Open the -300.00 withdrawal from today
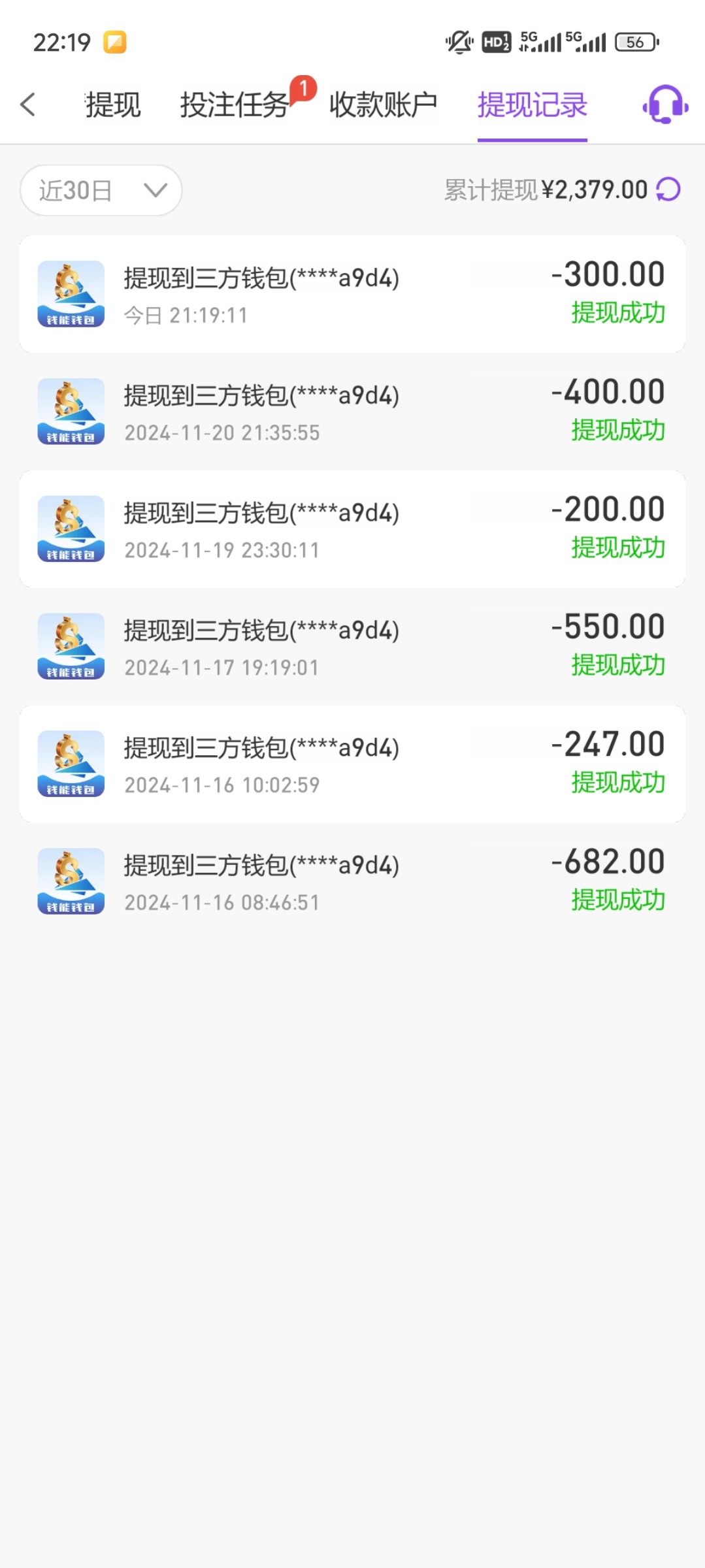Screen dimensions: 705x1568 (x=352, y=294)
